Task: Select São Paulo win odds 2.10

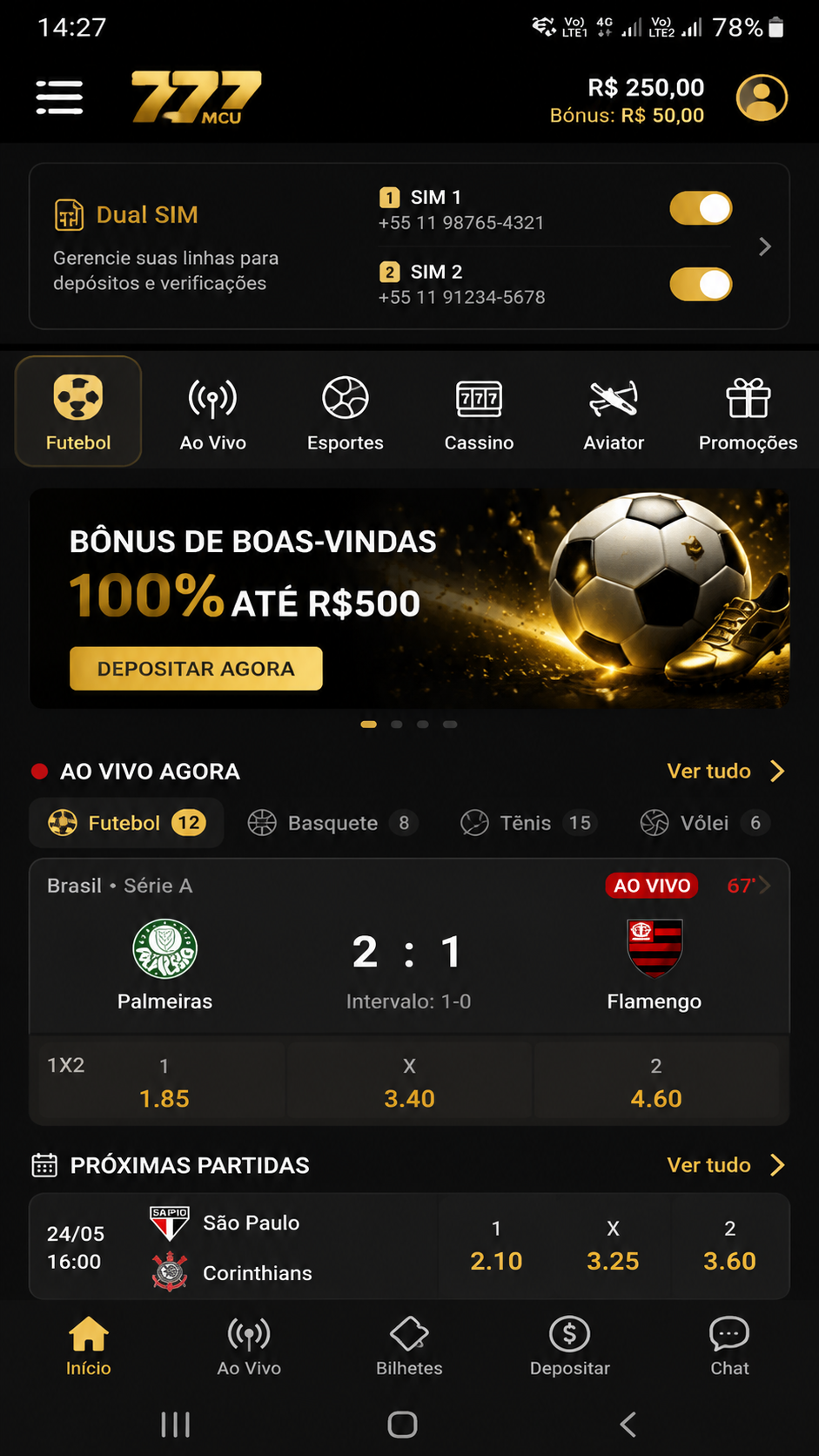Action: (x=496, y=1247)
